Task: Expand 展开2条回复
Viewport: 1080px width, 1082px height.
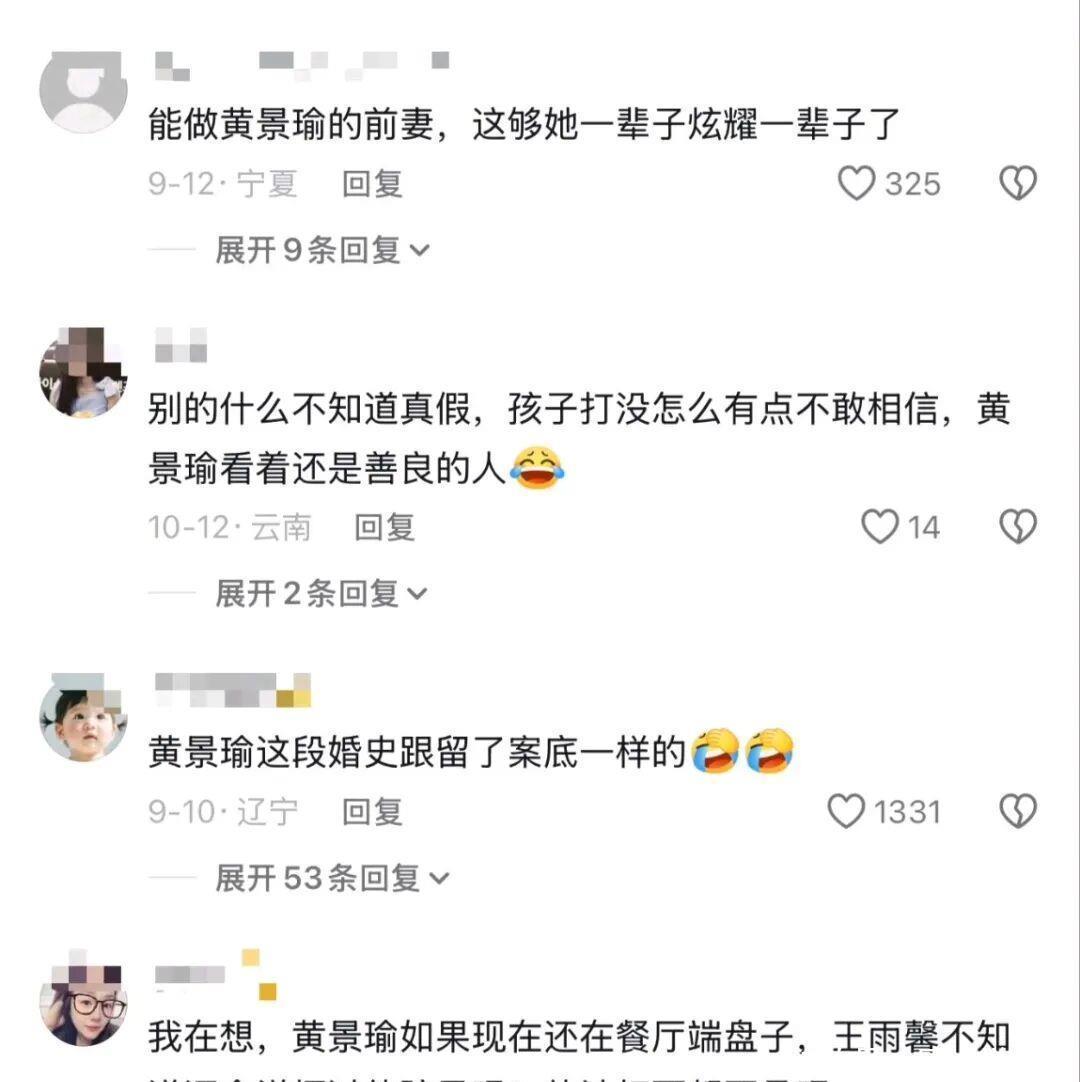Action: [x=322, y=594]
